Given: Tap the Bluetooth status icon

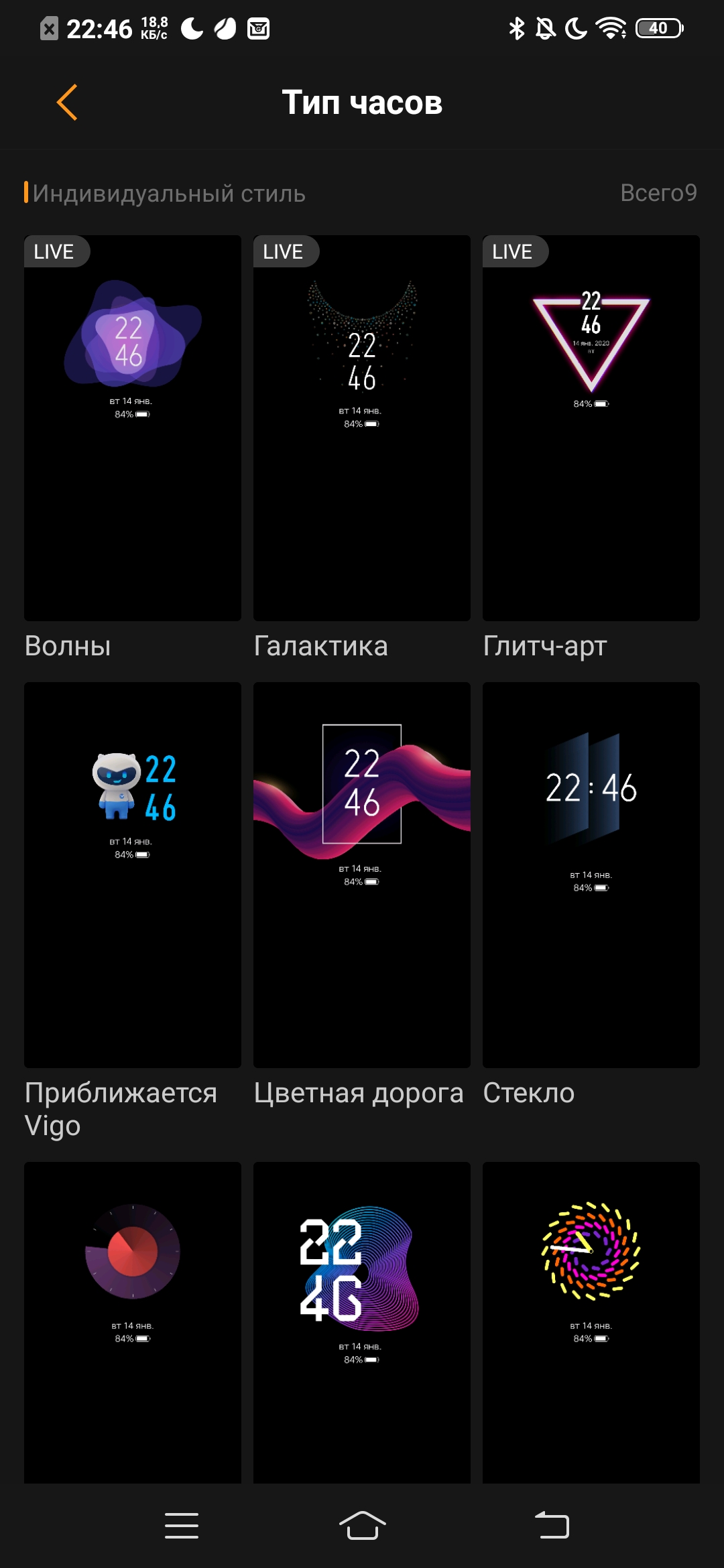Looking at the screenshot, I should (516, 28).
